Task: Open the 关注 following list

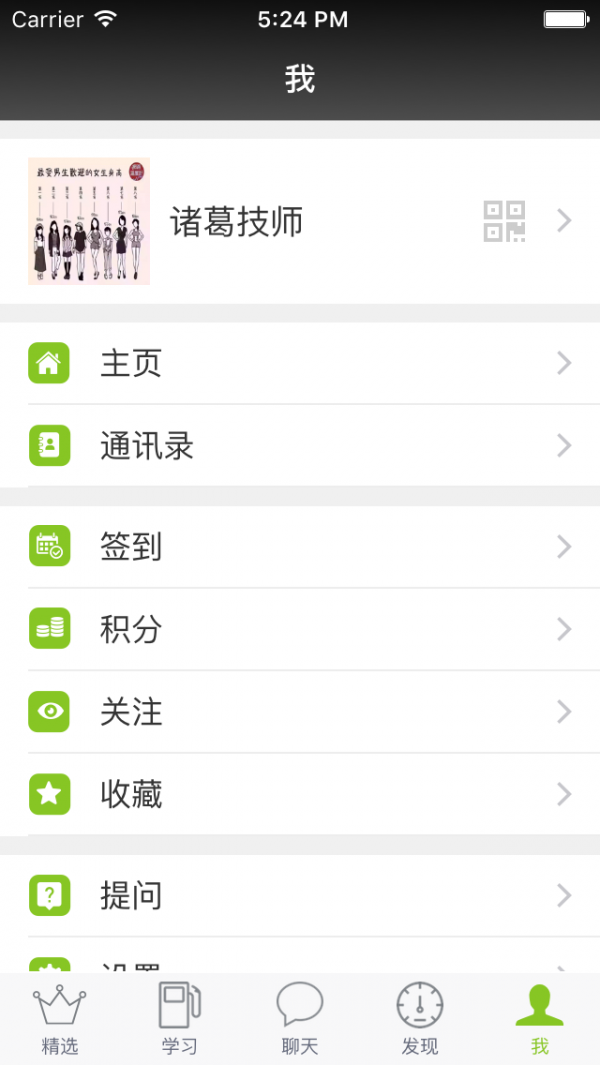Action: [x=300, y=712]
